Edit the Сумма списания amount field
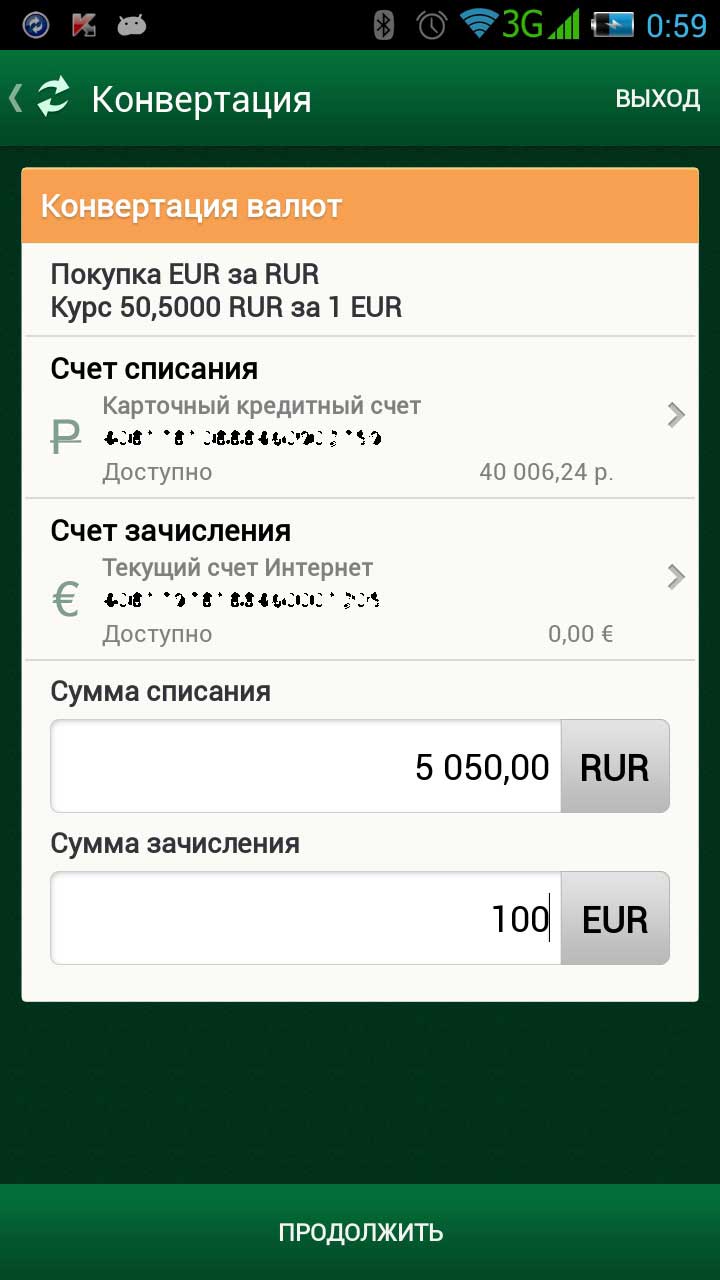This screenshot has height=1280, width=720. 306,767
